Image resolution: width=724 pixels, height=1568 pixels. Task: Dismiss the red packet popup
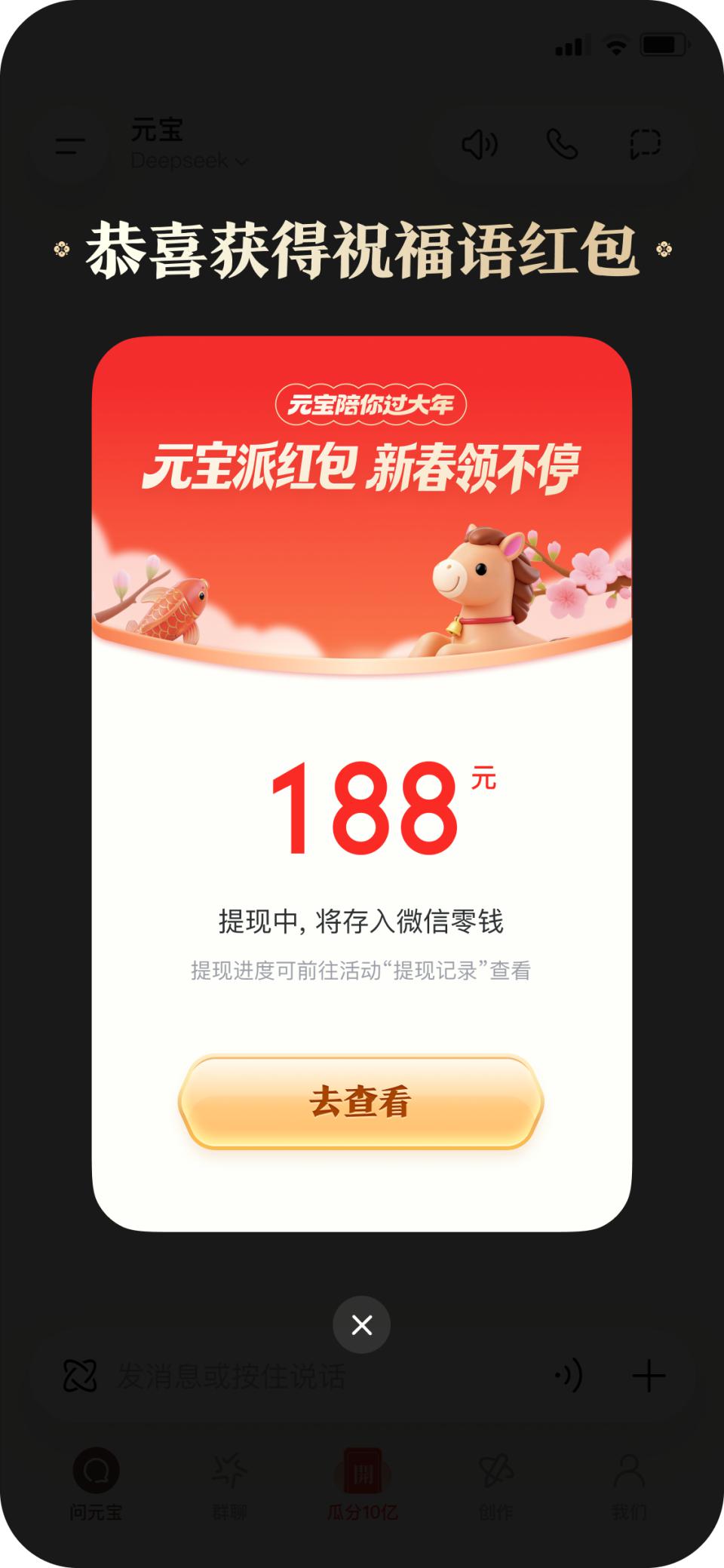362,1325
